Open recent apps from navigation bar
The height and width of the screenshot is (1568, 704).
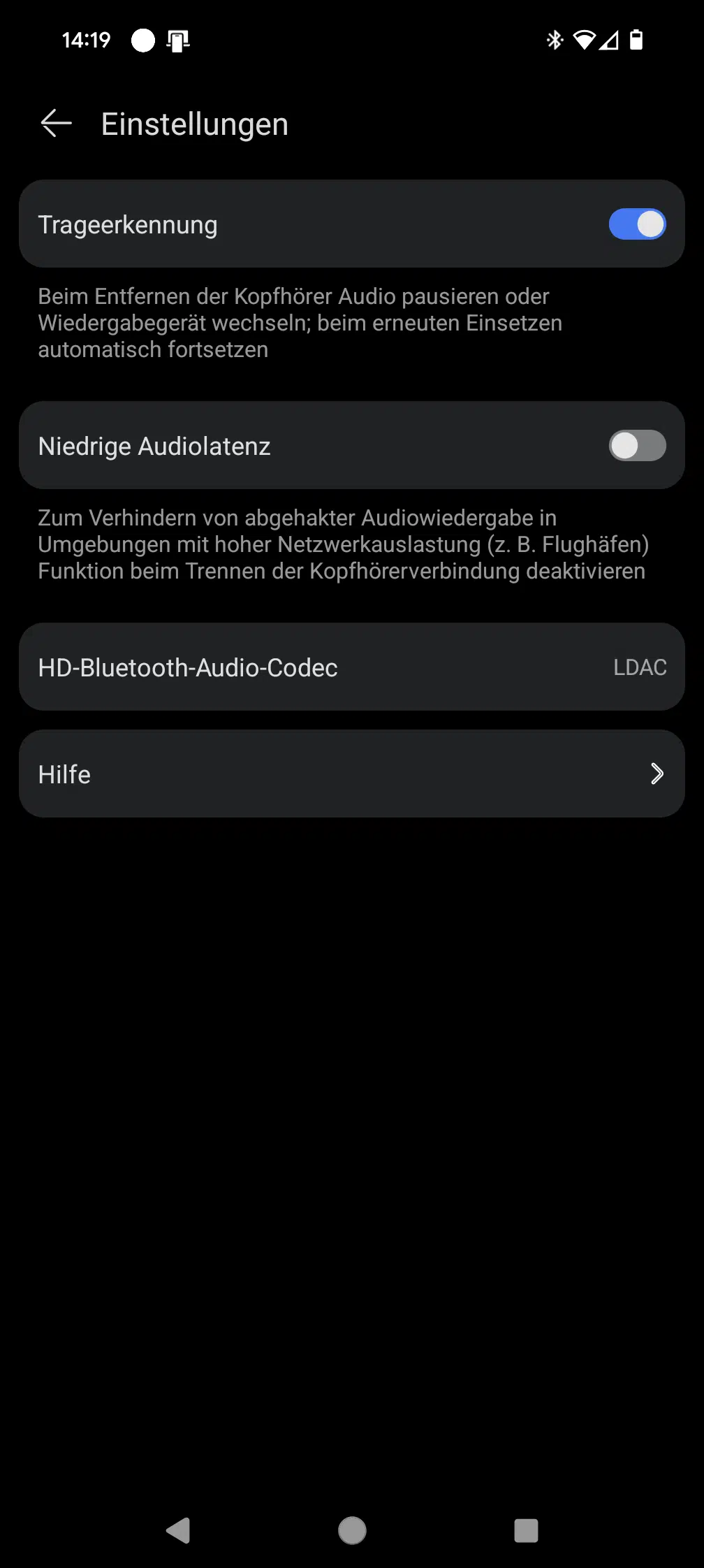[x=526, y=1530]
